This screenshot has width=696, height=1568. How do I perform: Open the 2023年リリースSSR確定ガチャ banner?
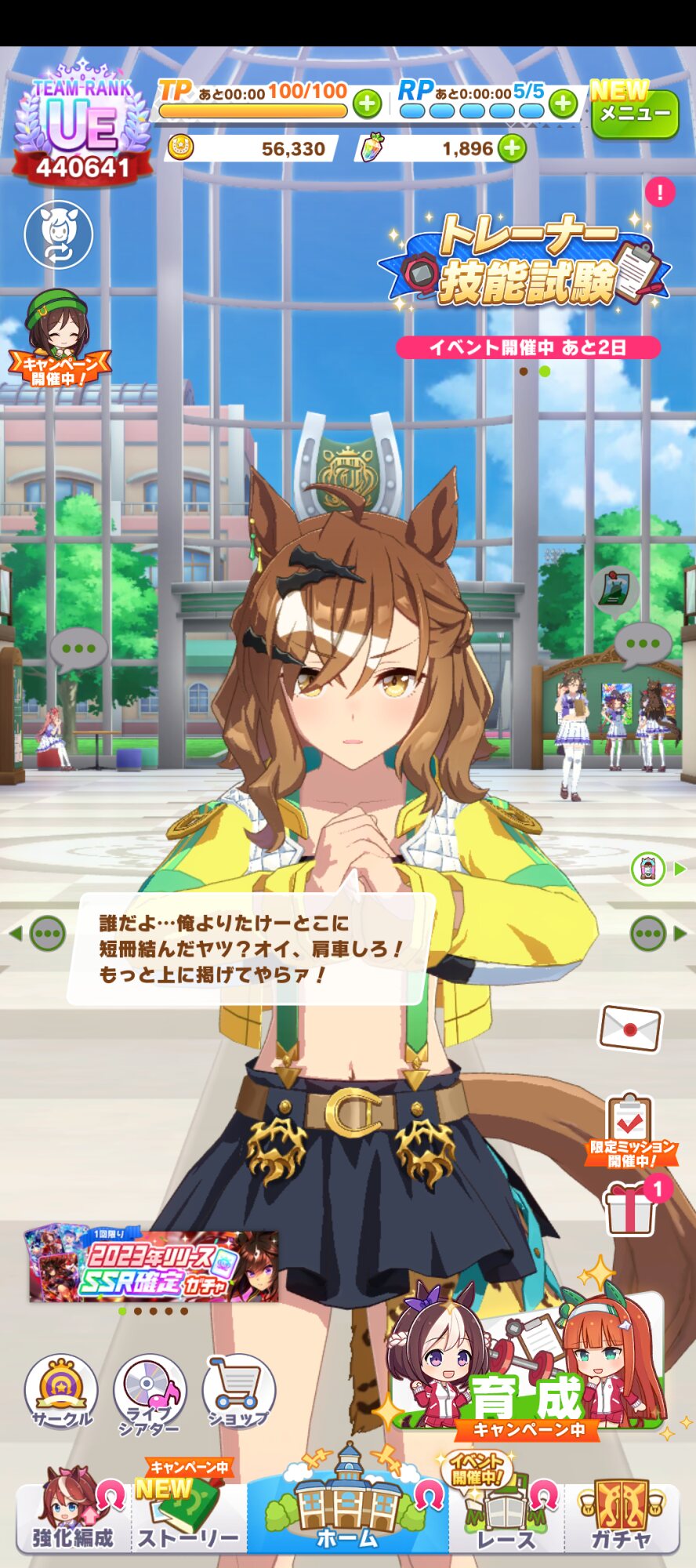click(154, 1266)
